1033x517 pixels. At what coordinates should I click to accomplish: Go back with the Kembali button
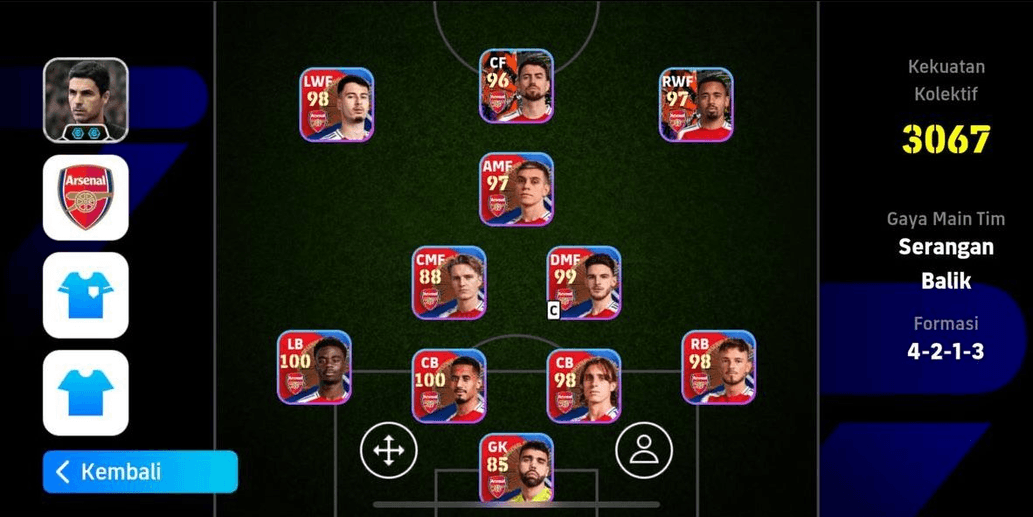click(140, 472)
